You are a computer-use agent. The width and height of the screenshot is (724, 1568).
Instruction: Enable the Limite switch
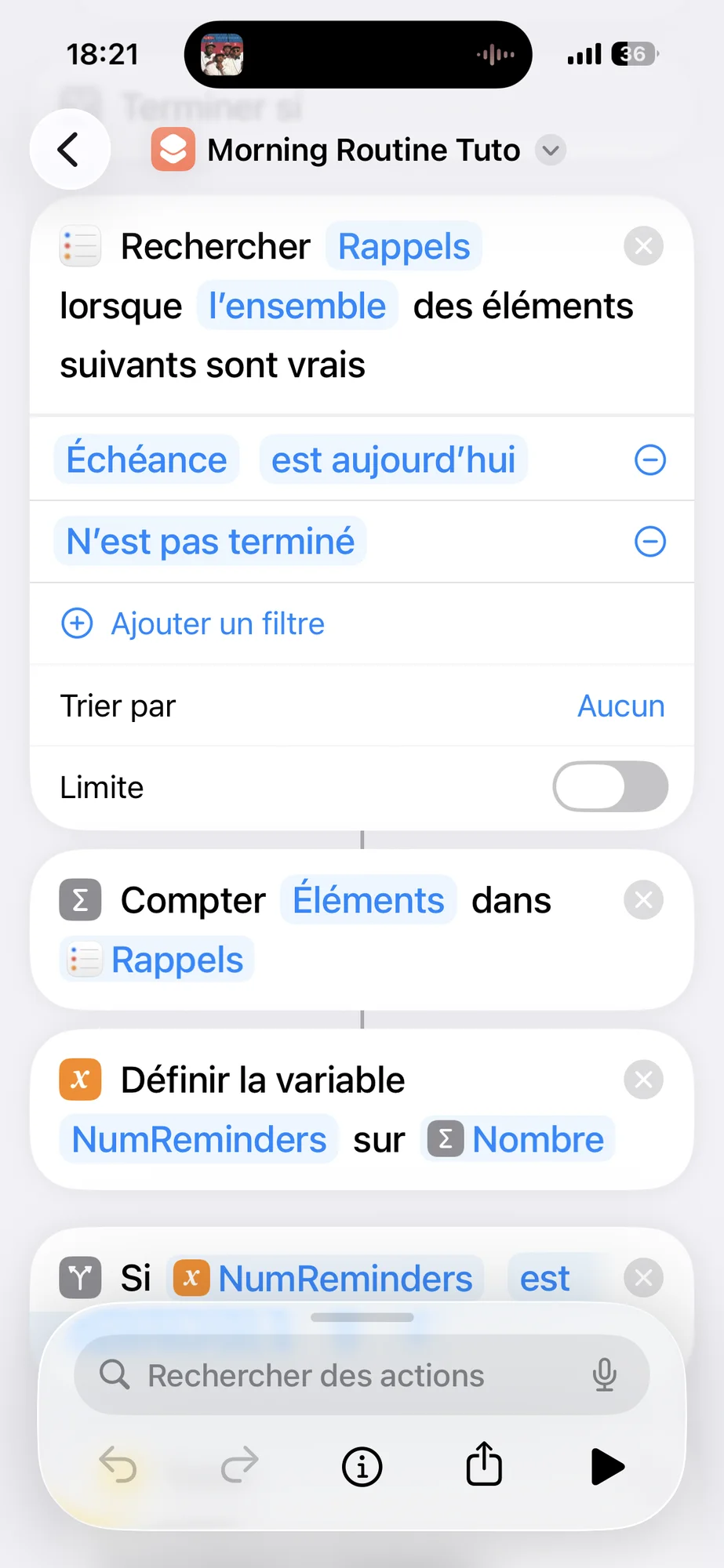[610, 787]
